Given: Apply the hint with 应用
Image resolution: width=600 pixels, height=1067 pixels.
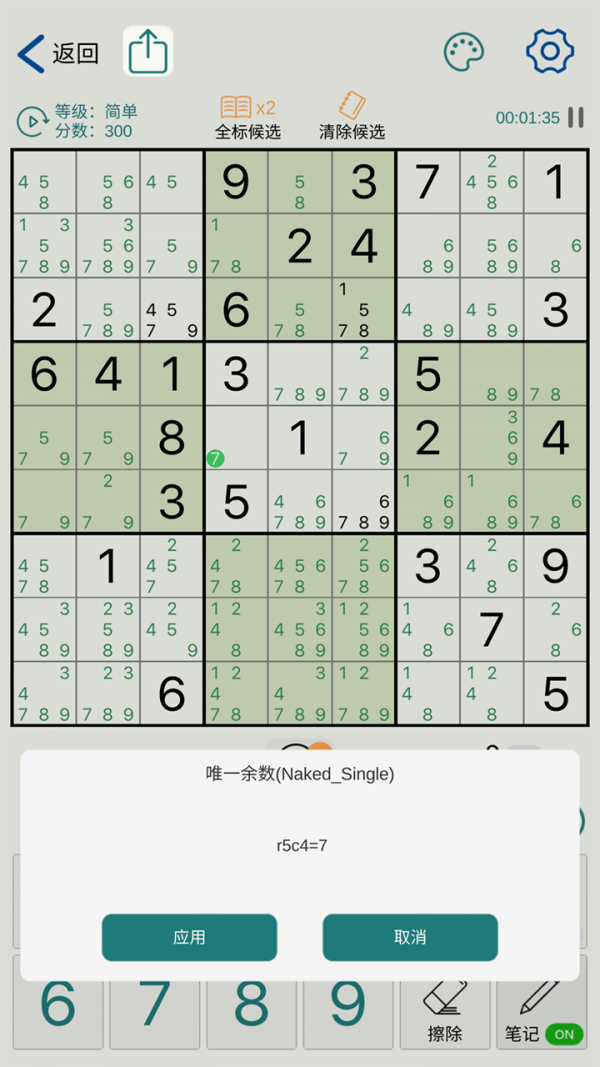Looking at the screenshot, I should 189,937.
